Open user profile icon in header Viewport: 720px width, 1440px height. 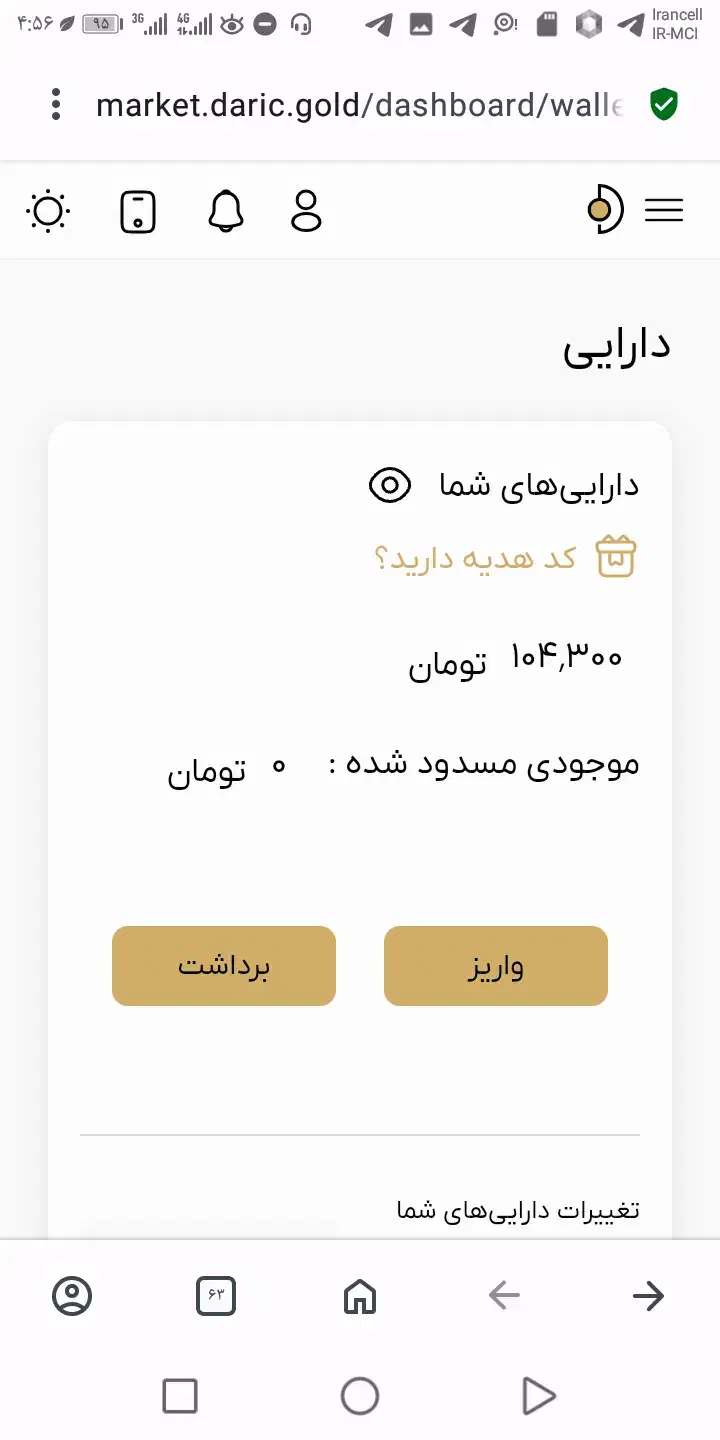(306, 211)
